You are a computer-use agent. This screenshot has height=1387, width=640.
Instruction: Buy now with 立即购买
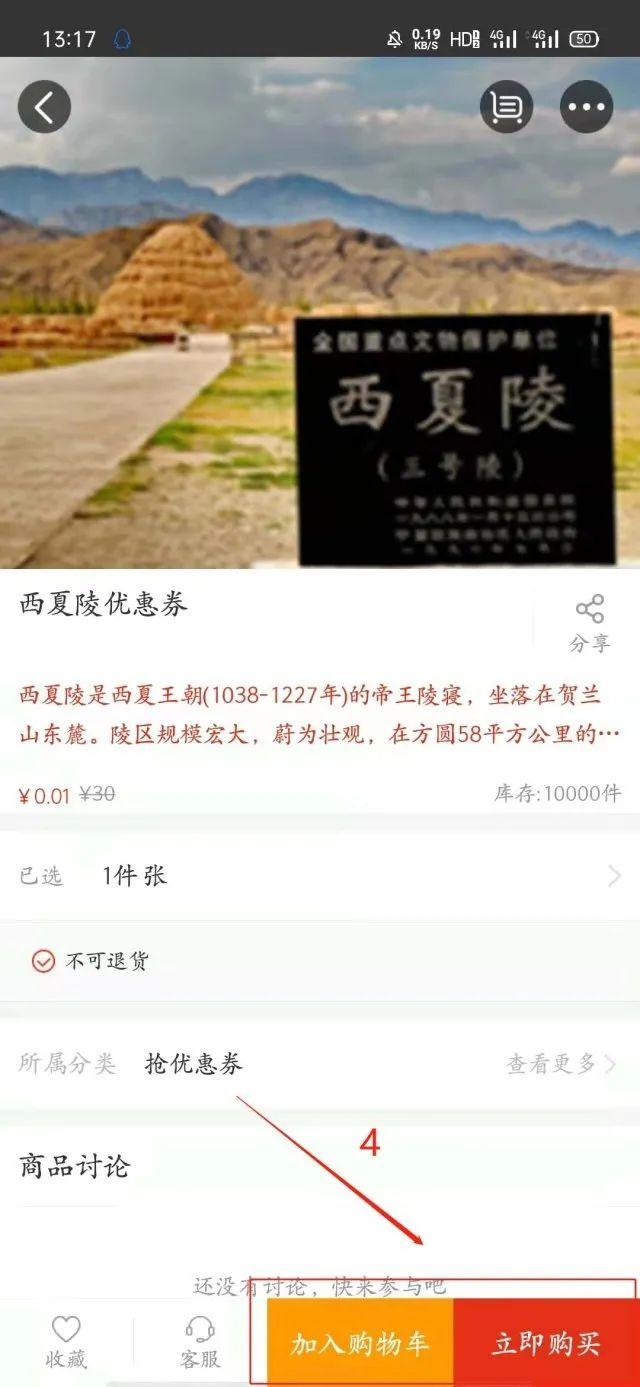pos(547,1343)
